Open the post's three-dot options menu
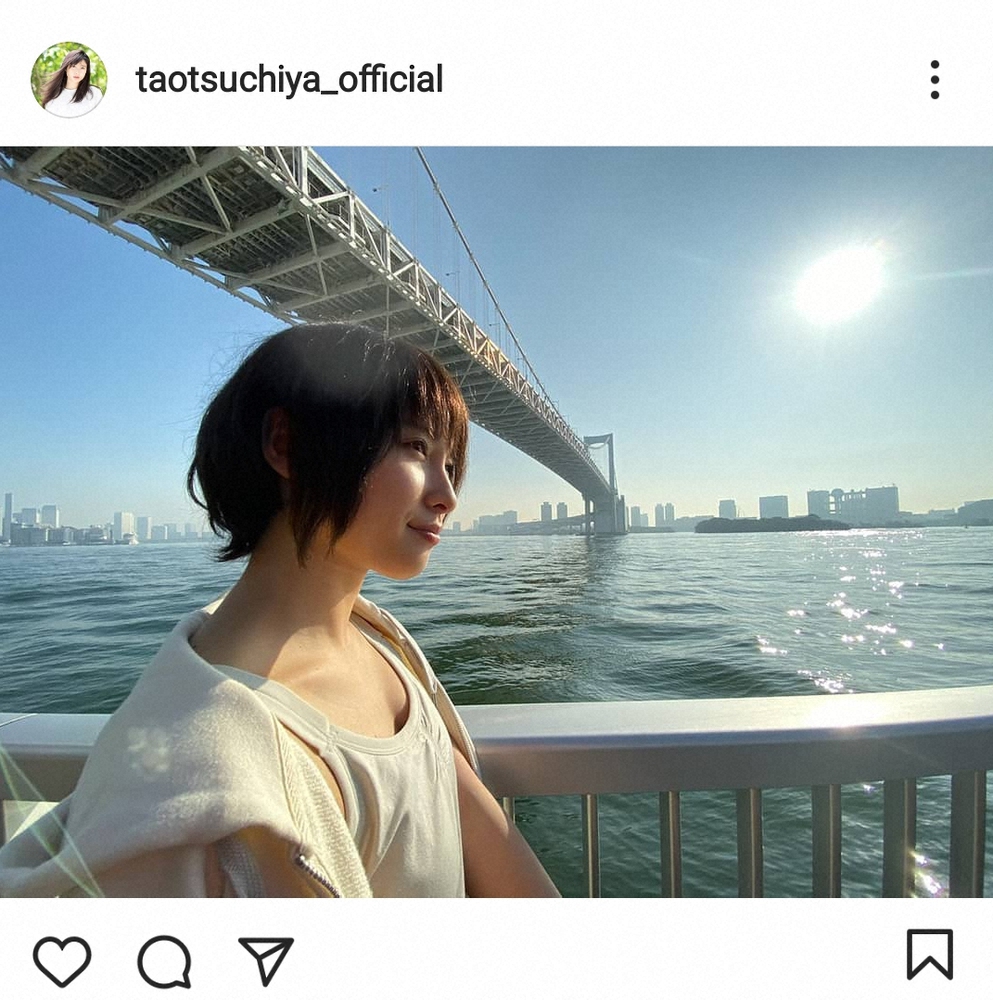The width and height of the screenshot is (993, 1000). [x=934, y=80]
